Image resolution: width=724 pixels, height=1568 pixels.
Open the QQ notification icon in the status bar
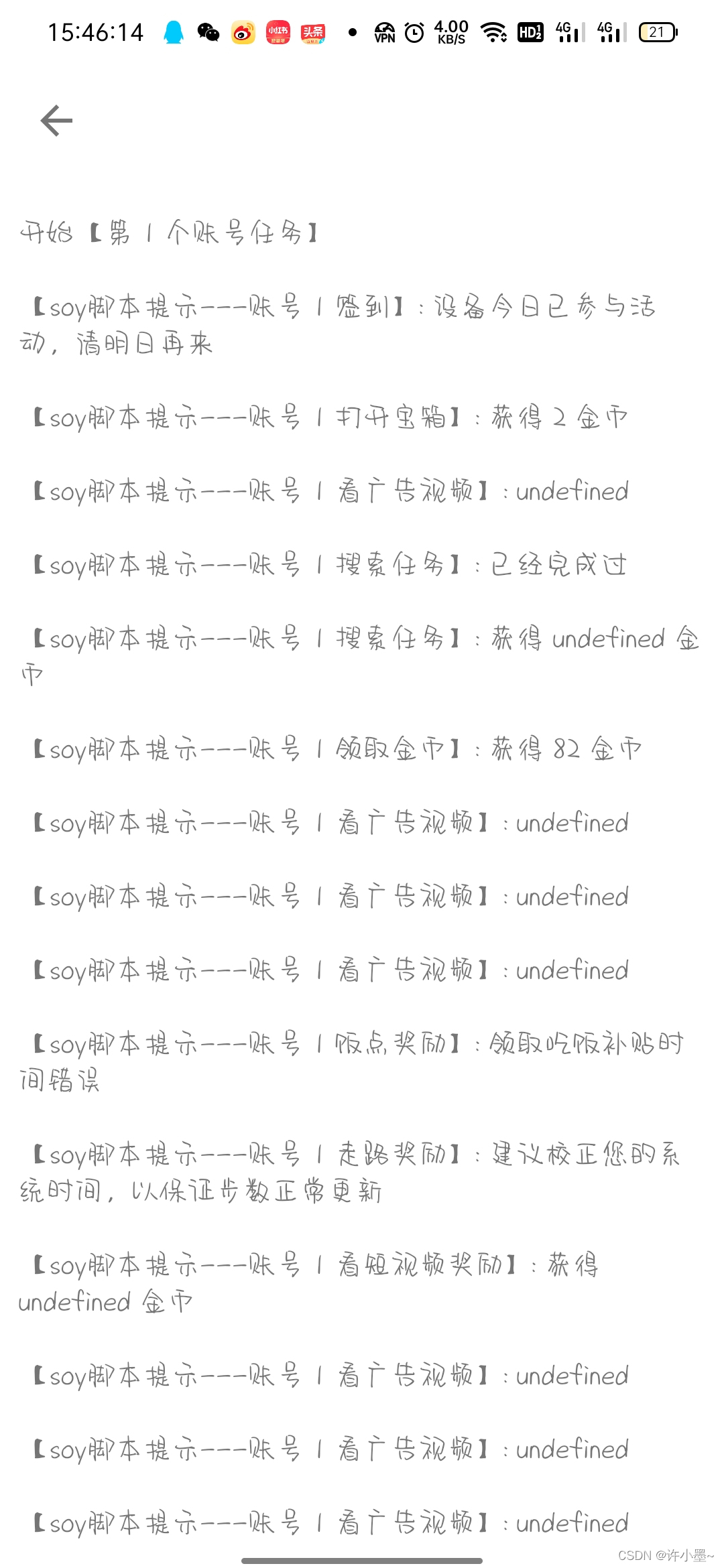point(173,31)
